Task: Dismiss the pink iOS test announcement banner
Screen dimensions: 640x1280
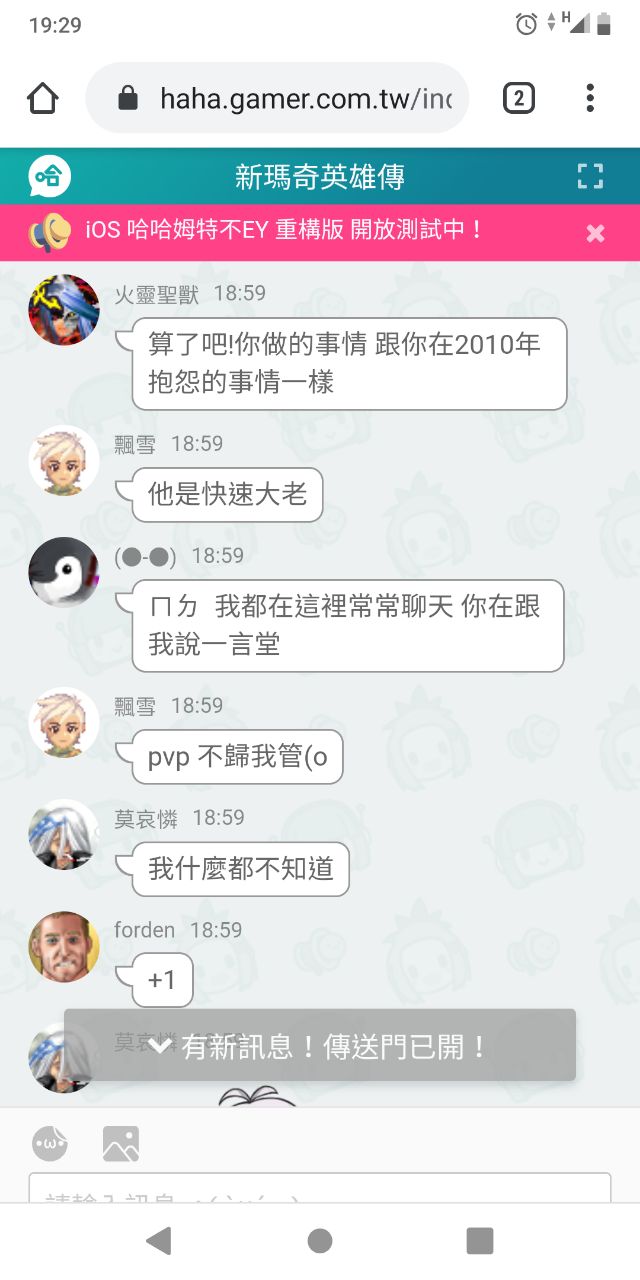Action: coord(595,233)
